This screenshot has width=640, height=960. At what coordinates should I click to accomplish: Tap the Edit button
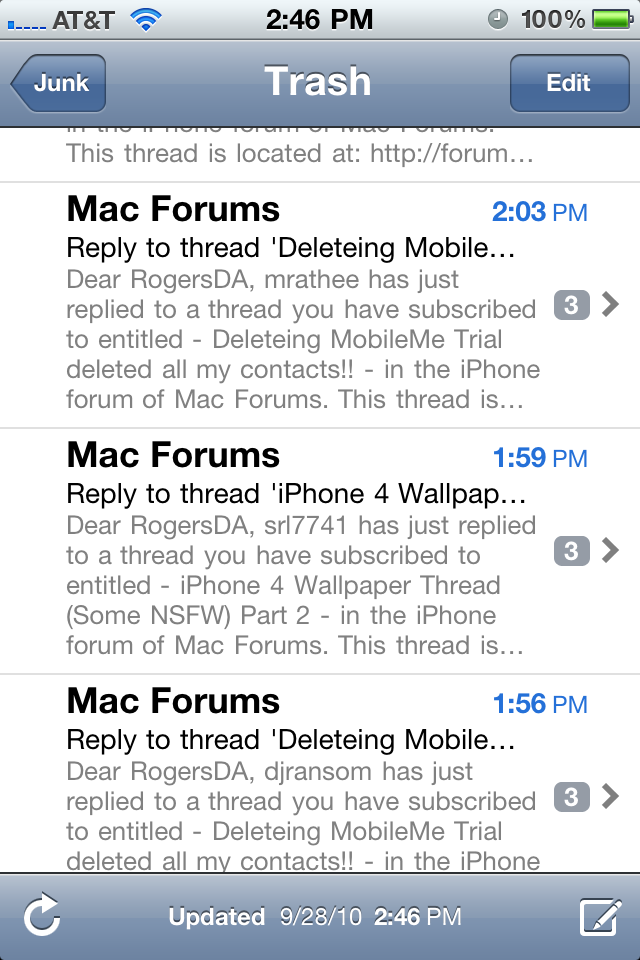click(x=568, y=83)
